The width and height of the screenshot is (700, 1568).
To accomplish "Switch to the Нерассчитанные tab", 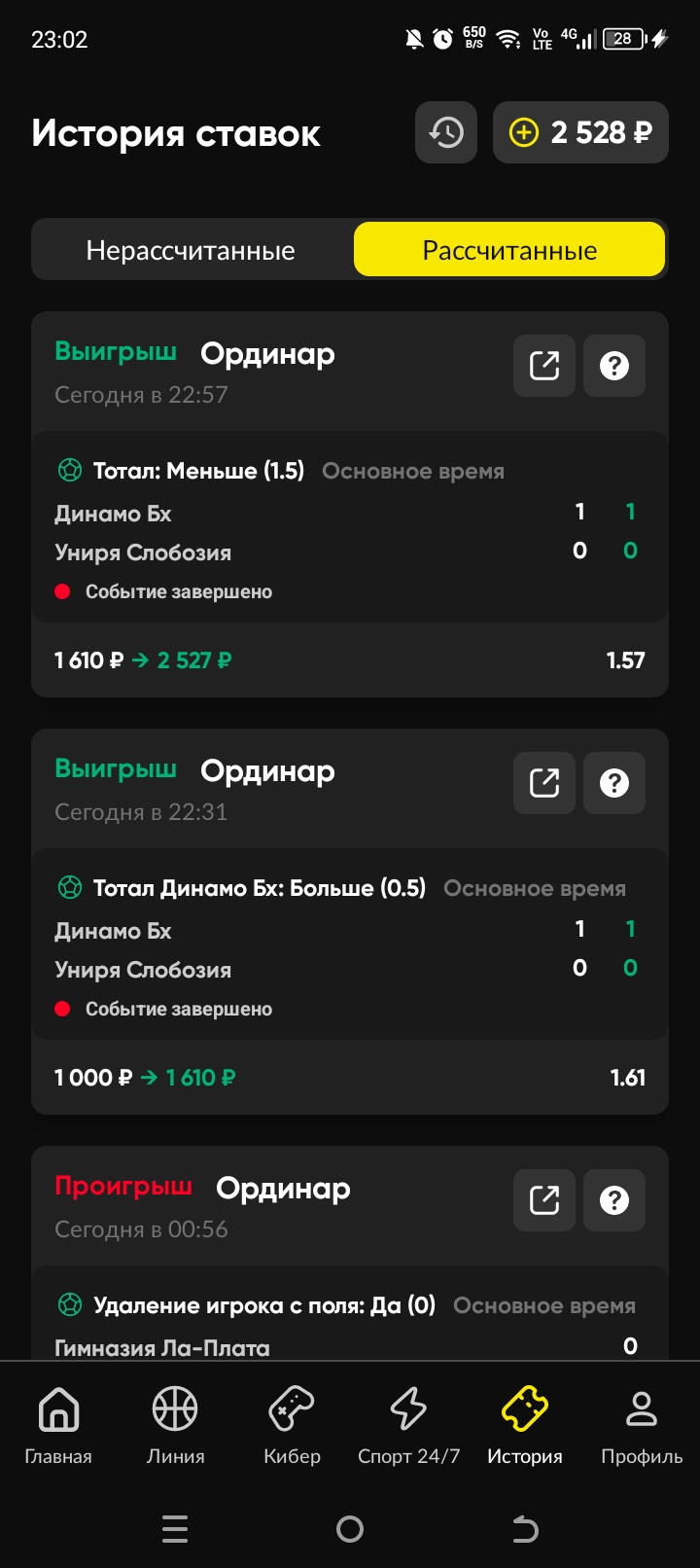I will coord(191,250).
